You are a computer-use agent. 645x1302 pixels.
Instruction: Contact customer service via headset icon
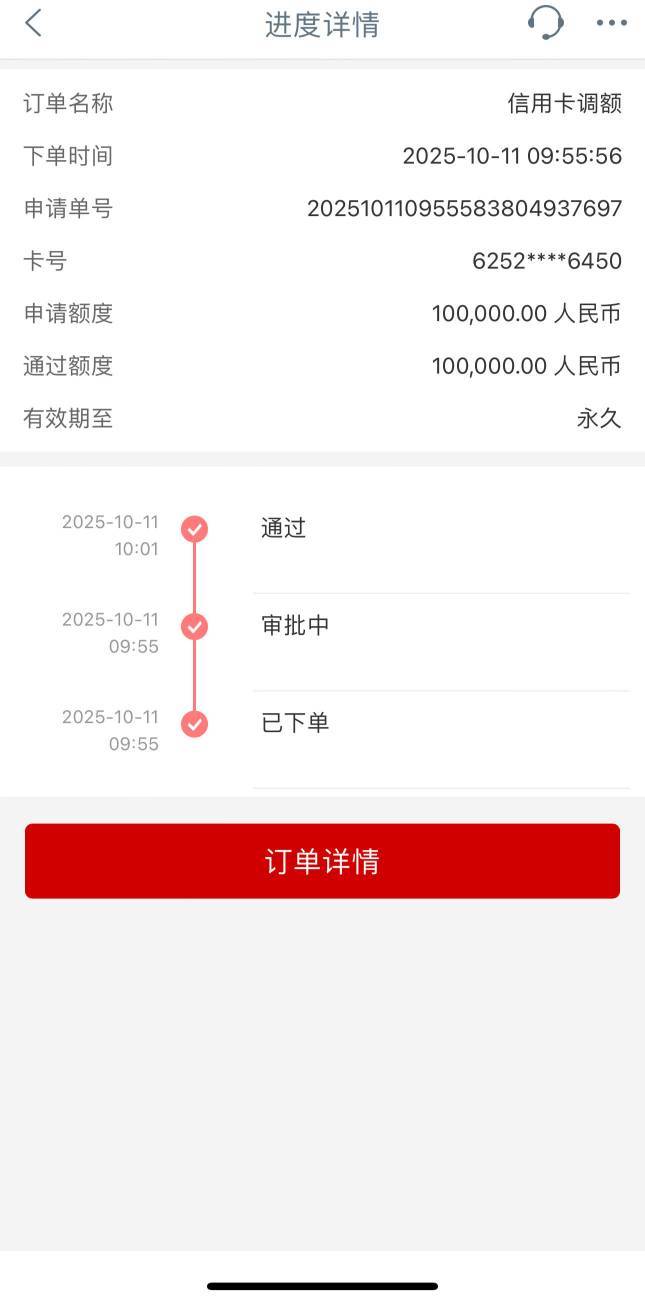(x=545, y=22)
